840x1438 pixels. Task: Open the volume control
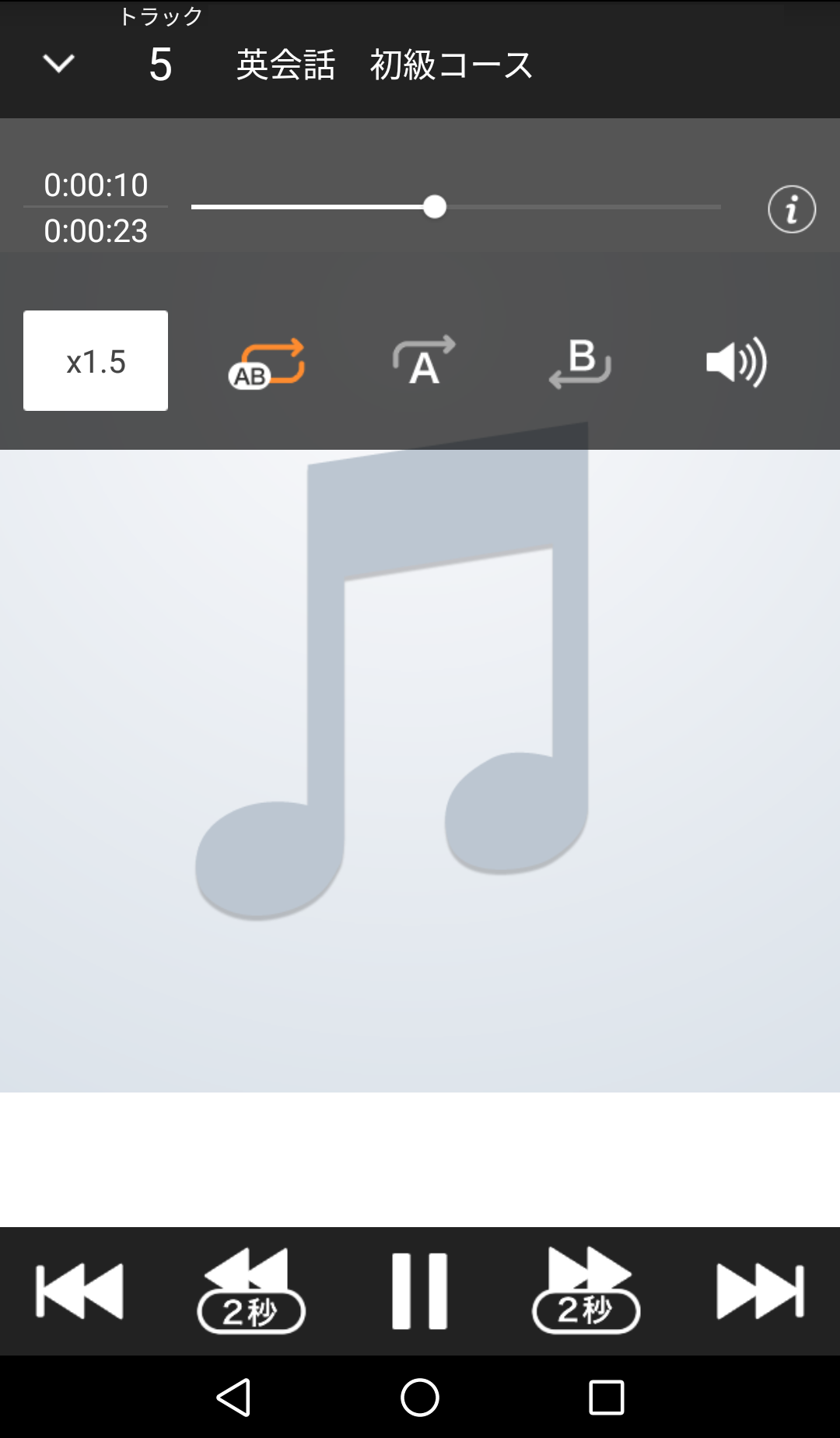736,363
